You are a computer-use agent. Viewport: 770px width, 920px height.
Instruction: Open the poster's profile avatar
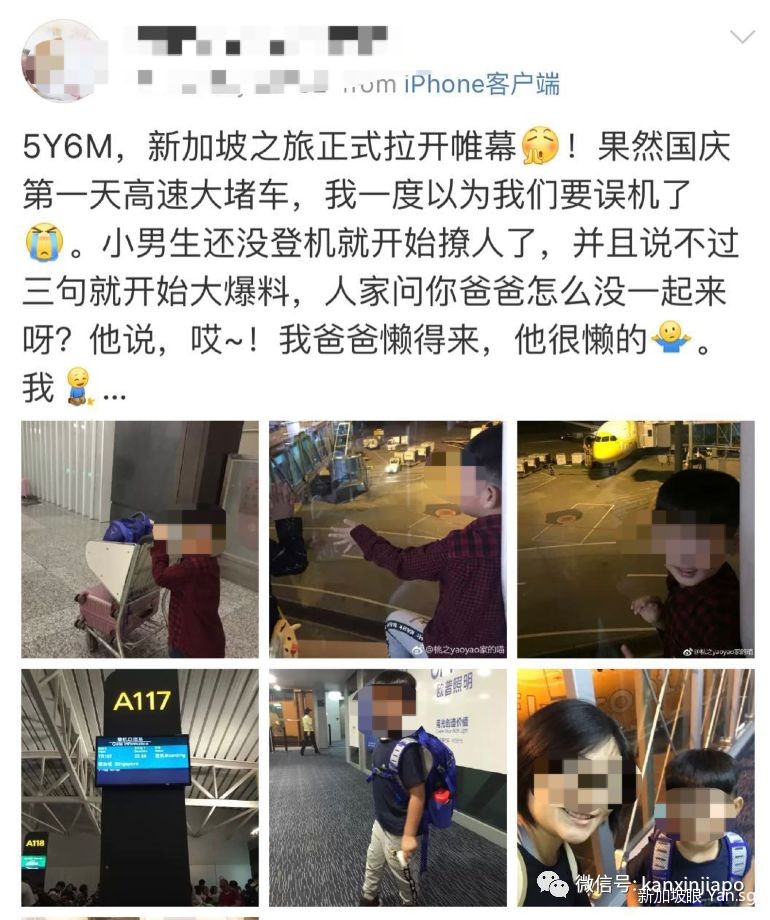[x=61, y=58]
